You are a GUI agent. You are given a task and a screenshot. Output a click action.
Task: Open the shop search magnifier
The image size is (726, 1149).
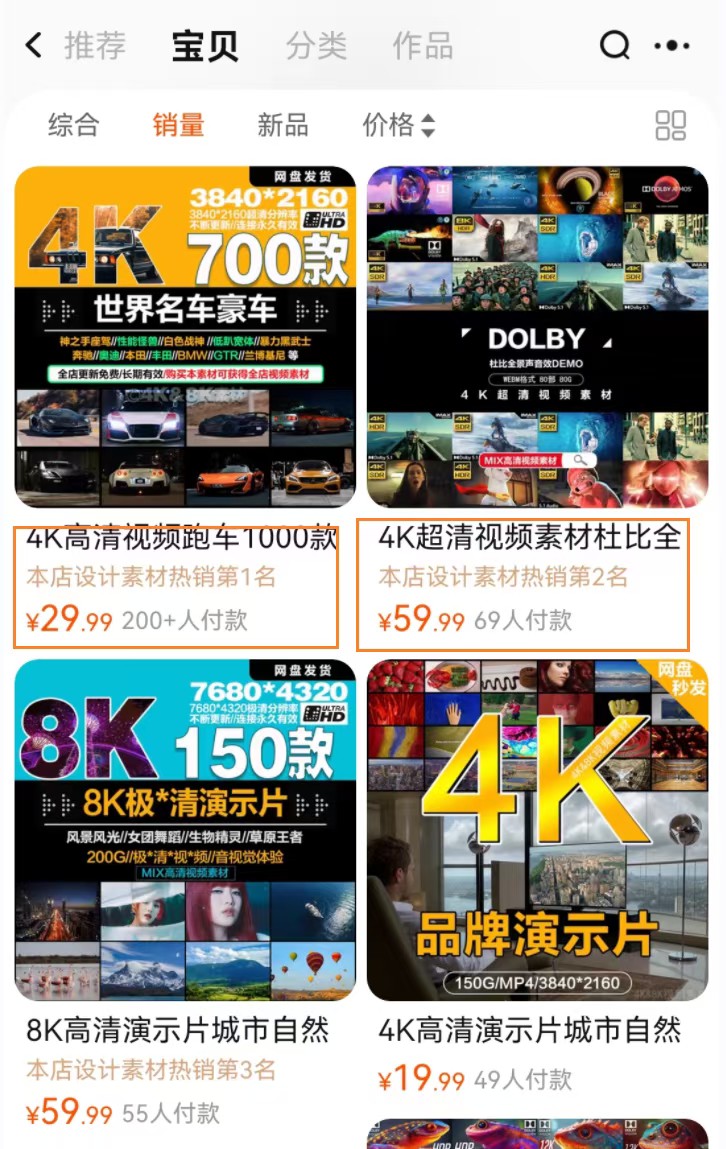pyautogui.click(x=614, y=45)
